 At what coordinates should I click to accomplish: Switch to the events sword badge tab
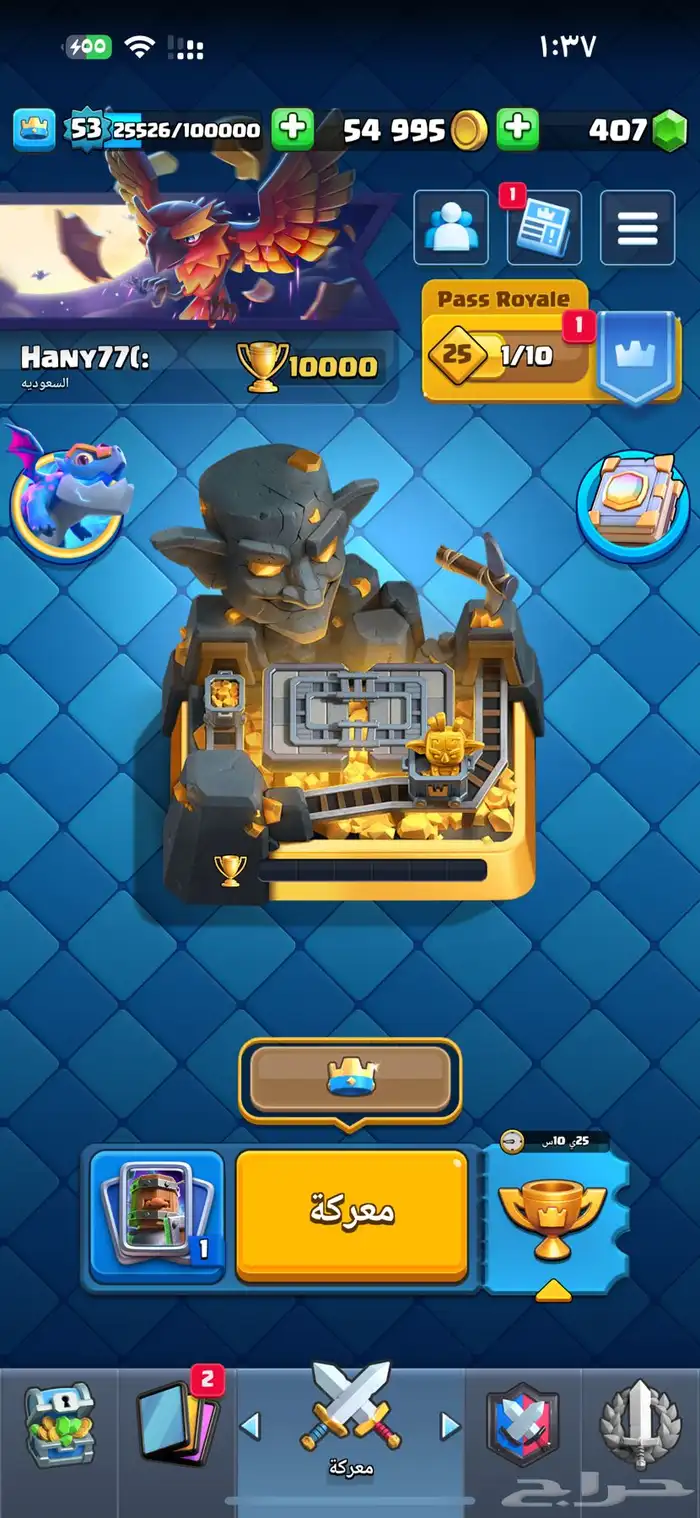(x=640, y=1424)
